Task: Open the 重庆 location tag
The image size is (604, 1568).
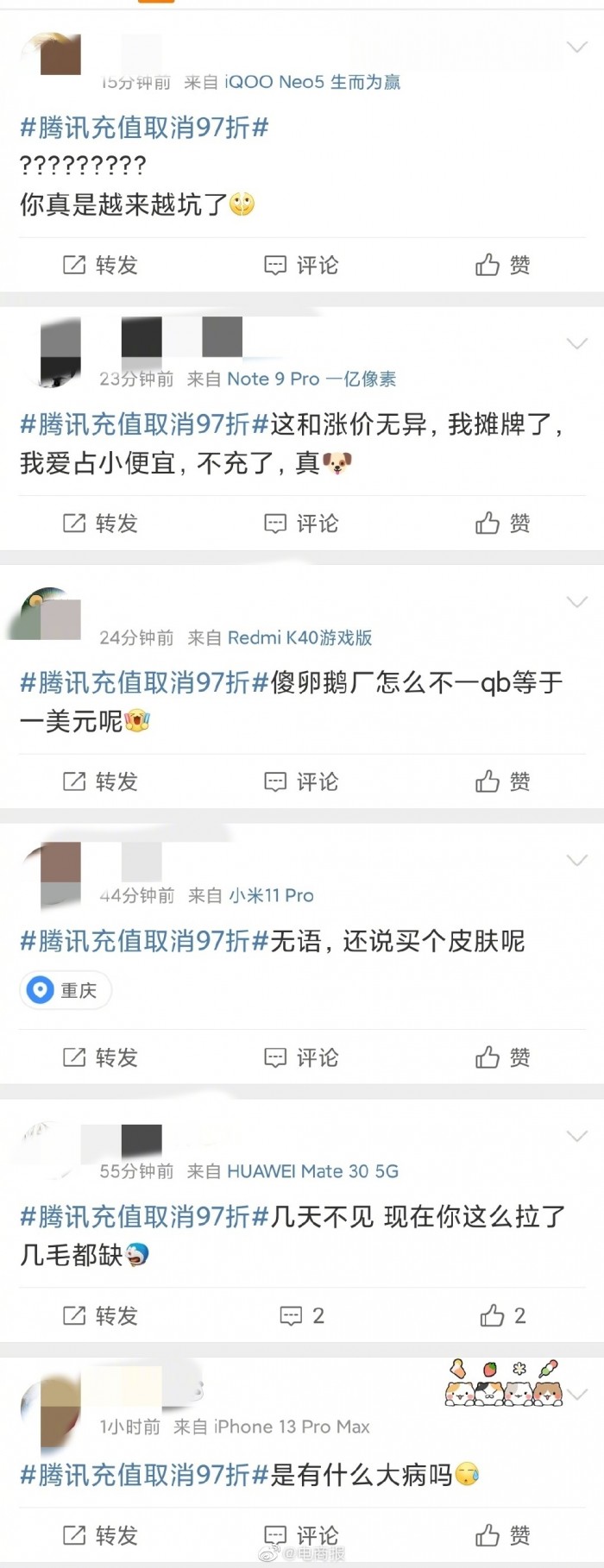Action: point(66,990)
